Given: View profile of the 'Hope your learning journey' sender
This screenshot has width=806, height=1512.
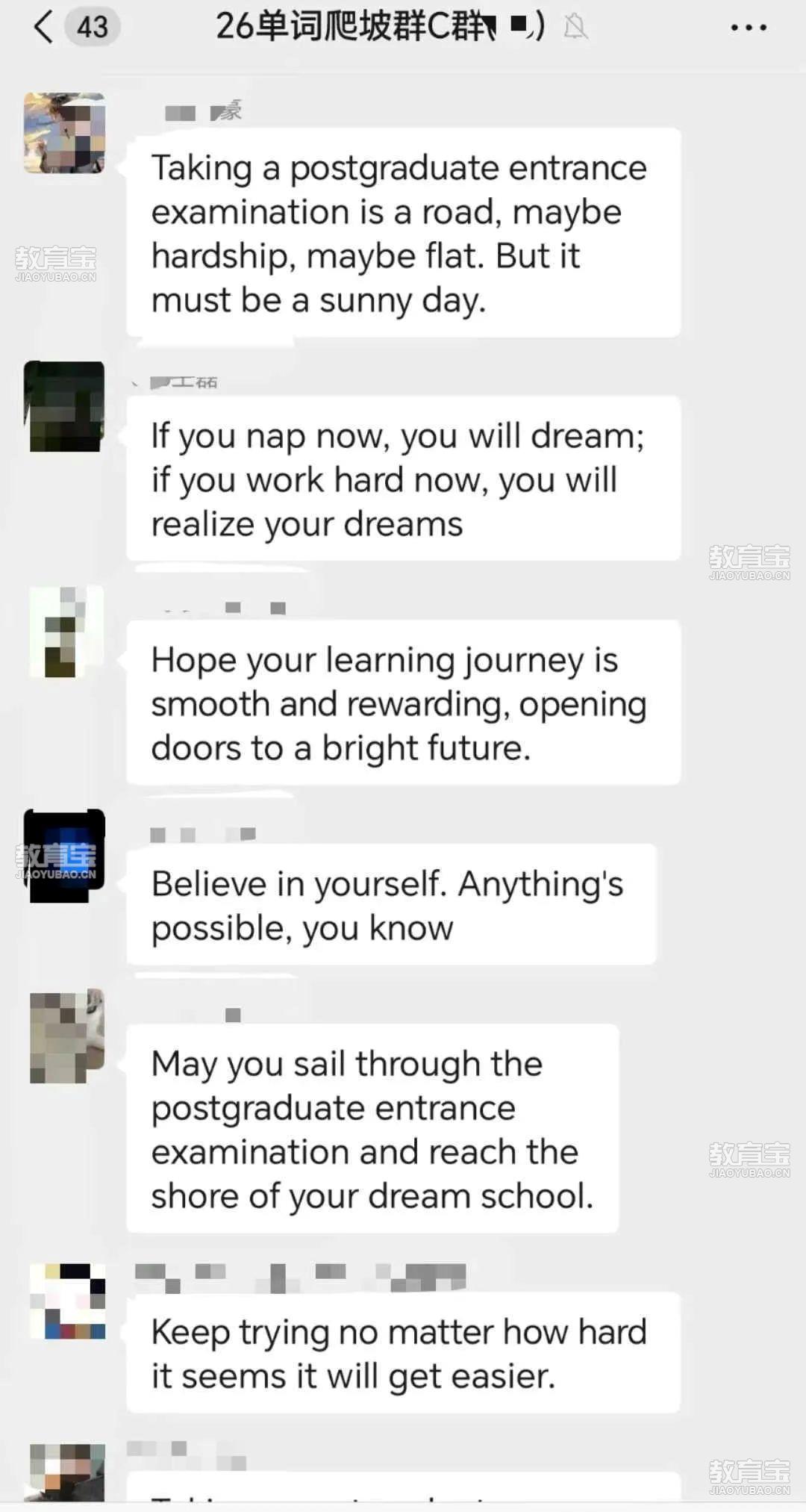Looking at the screenshot, I should [x=66, y=632].
